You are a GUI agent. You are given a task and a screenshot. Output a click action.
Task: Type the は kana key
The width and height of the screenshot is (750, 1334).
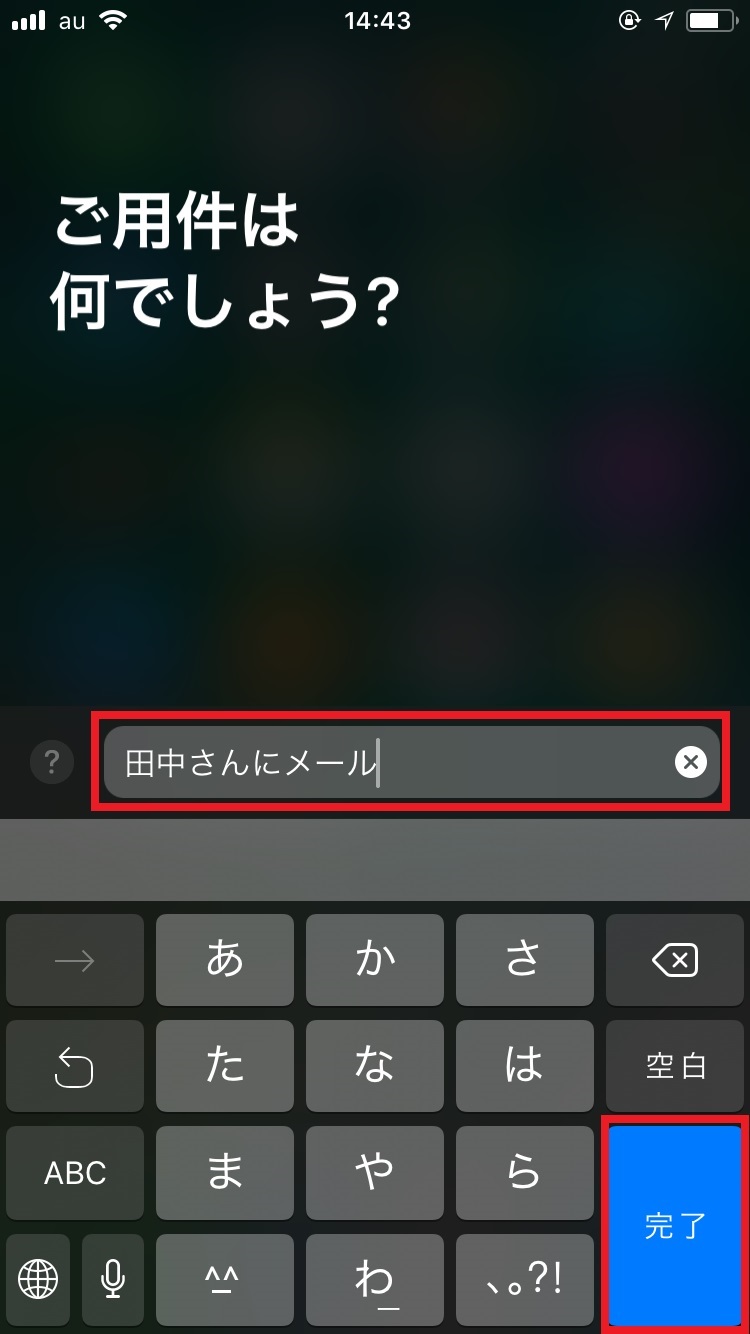click(524, 1067)
